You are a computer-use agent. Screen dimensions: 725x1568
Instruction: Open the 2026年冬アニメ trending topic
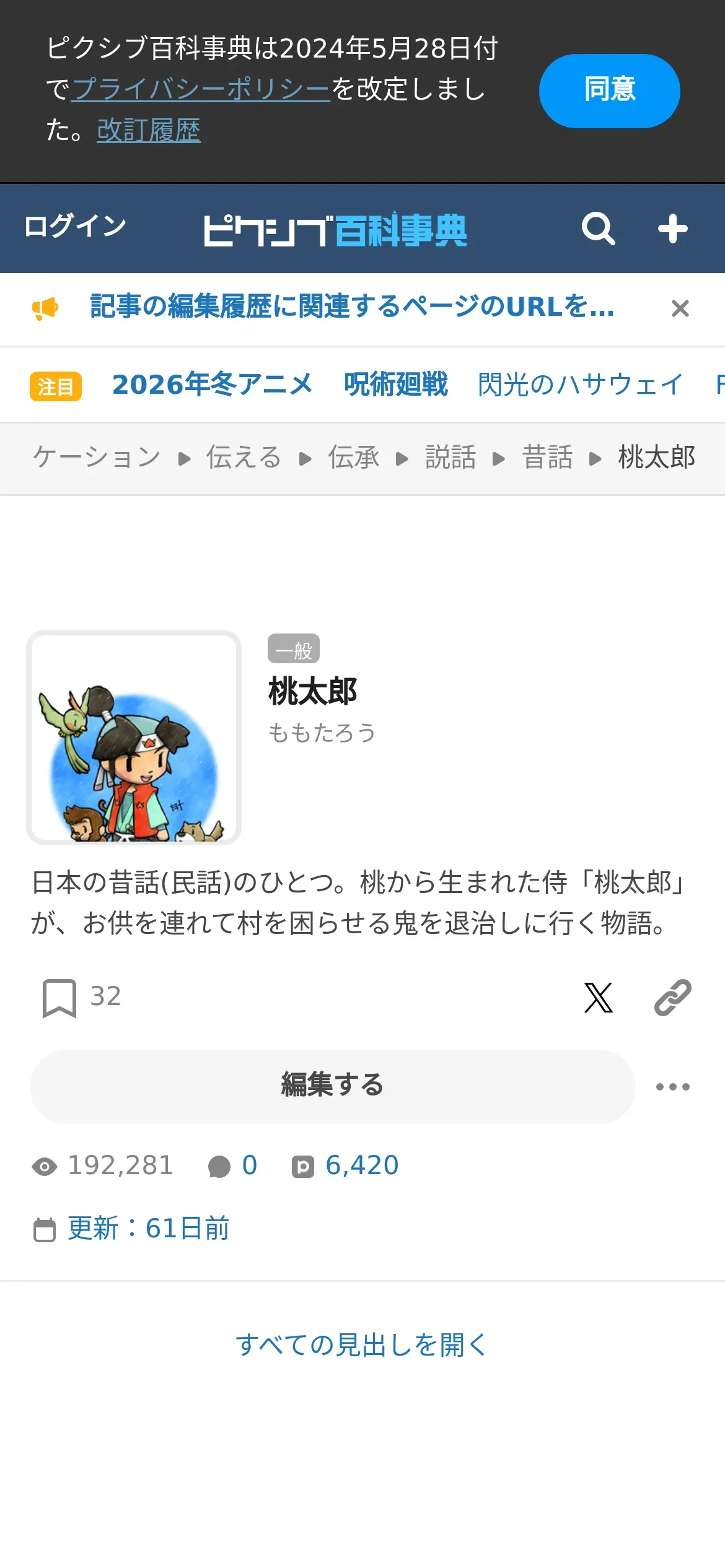click(212, 385)
